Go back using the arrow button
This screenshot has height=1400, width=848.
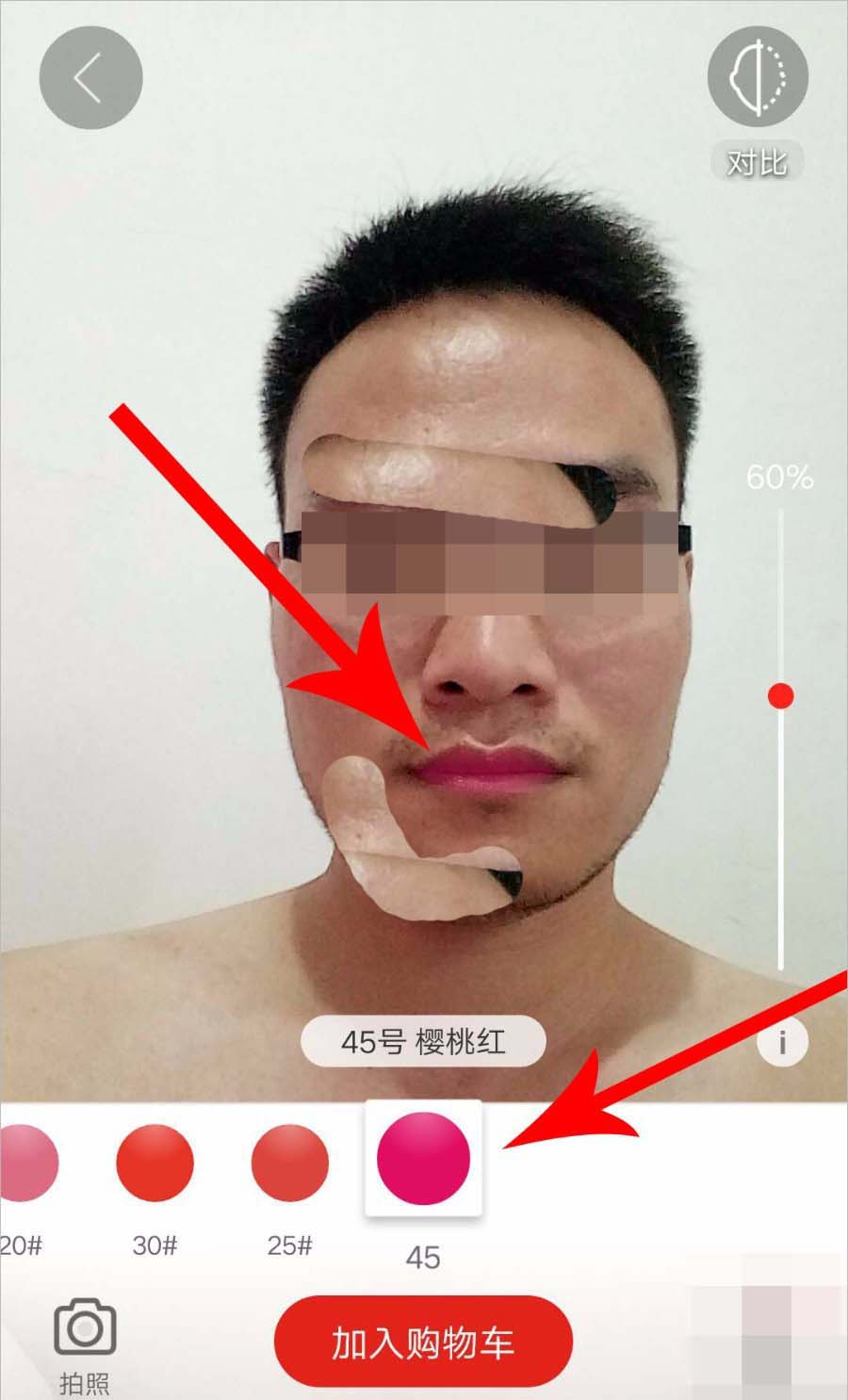click(x=90, y=77)
